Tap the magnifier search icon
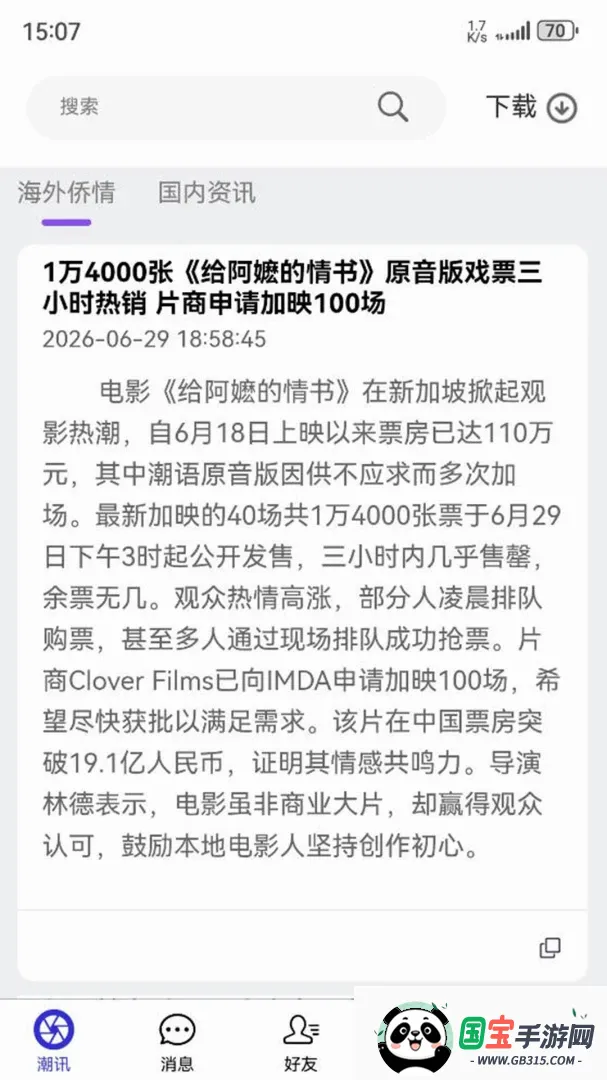Screen dimensions: 607x1080 coord(393,107)
